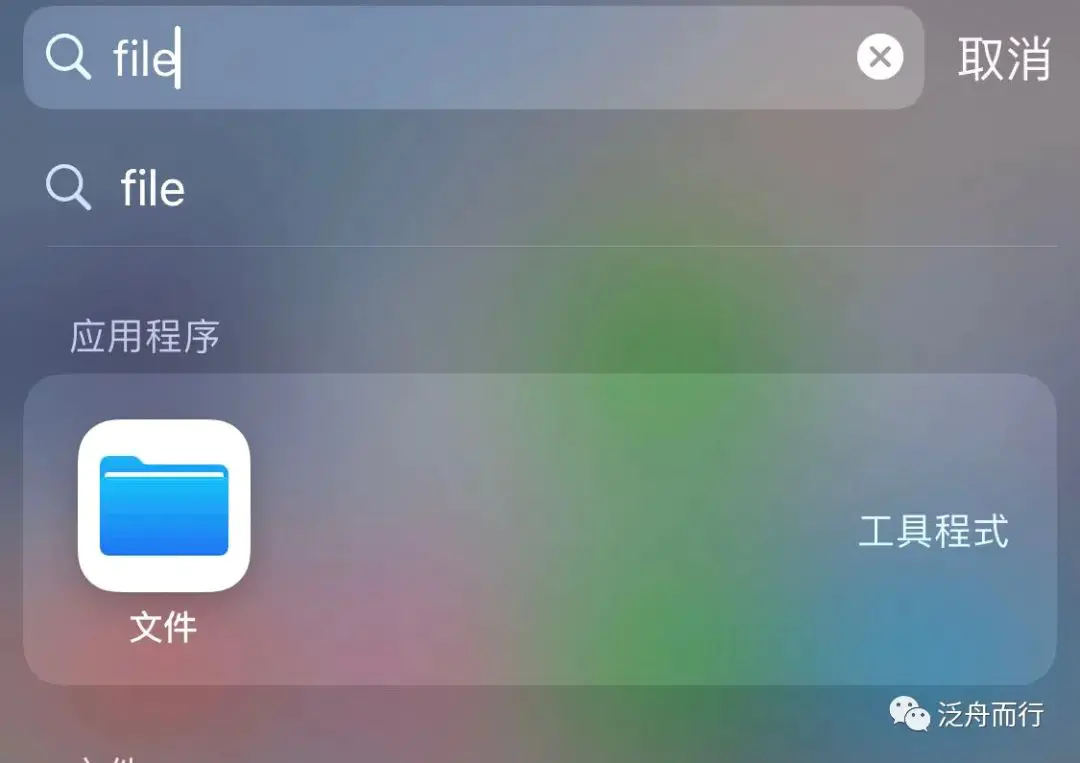Select the "file" search suggestion
1080x763 pixels.
pyautogui.click(x=153, y=189)
